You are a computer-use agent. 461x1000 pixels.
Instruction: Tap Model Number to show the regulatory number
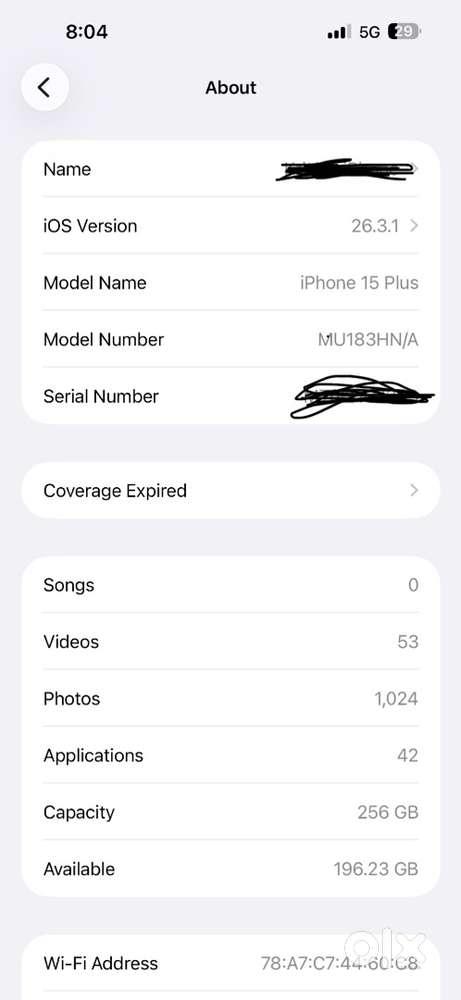[x=230, y=339]
